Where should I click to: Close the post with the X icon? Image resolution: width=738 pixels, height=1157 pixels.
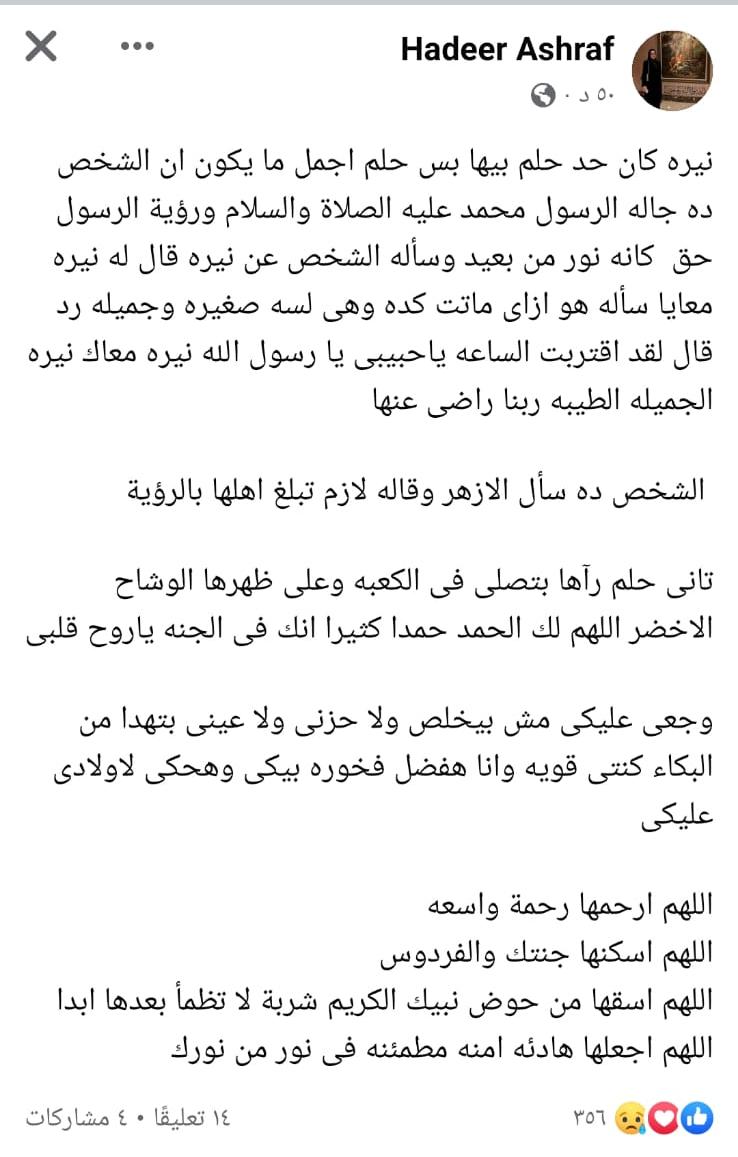40,47
